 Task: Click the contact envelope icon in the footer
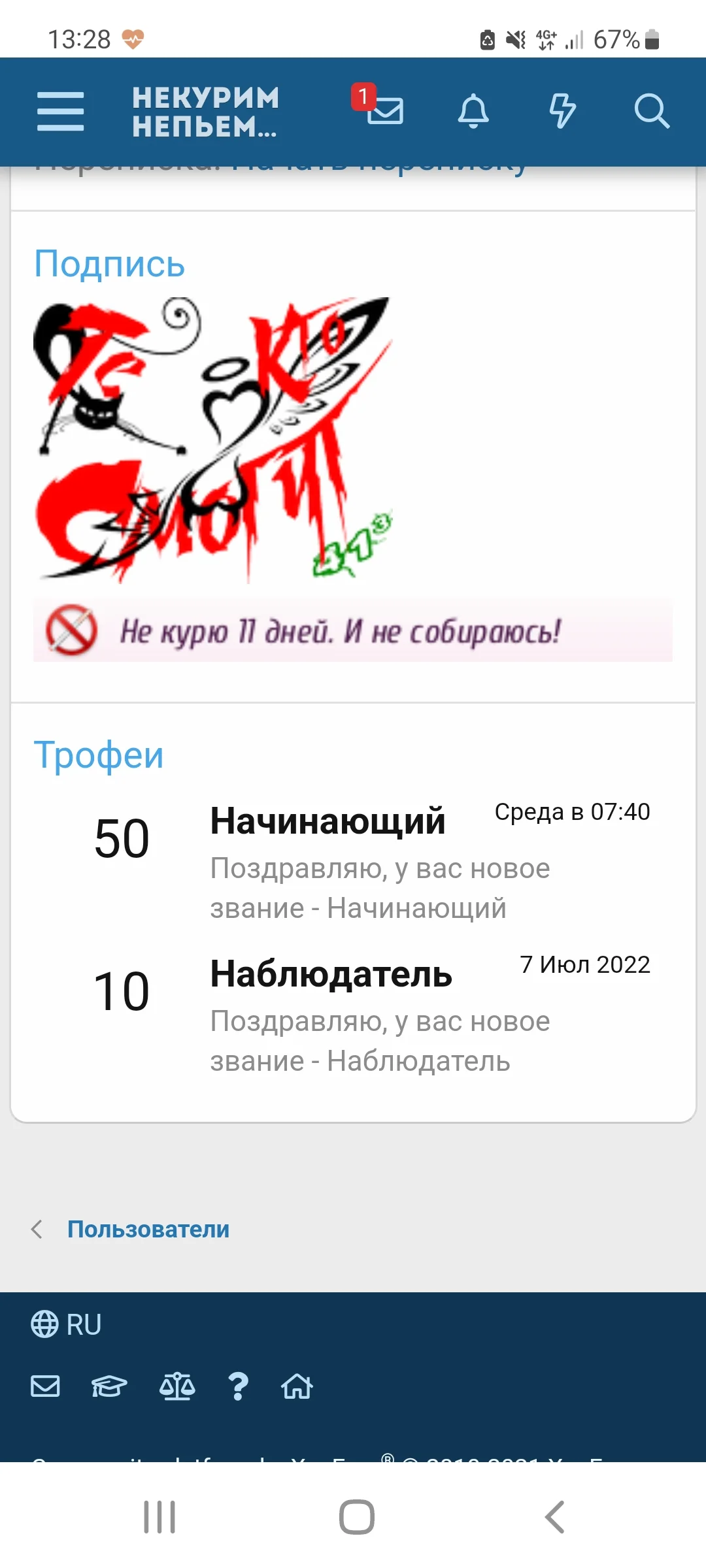click(x=46, y=1386)
